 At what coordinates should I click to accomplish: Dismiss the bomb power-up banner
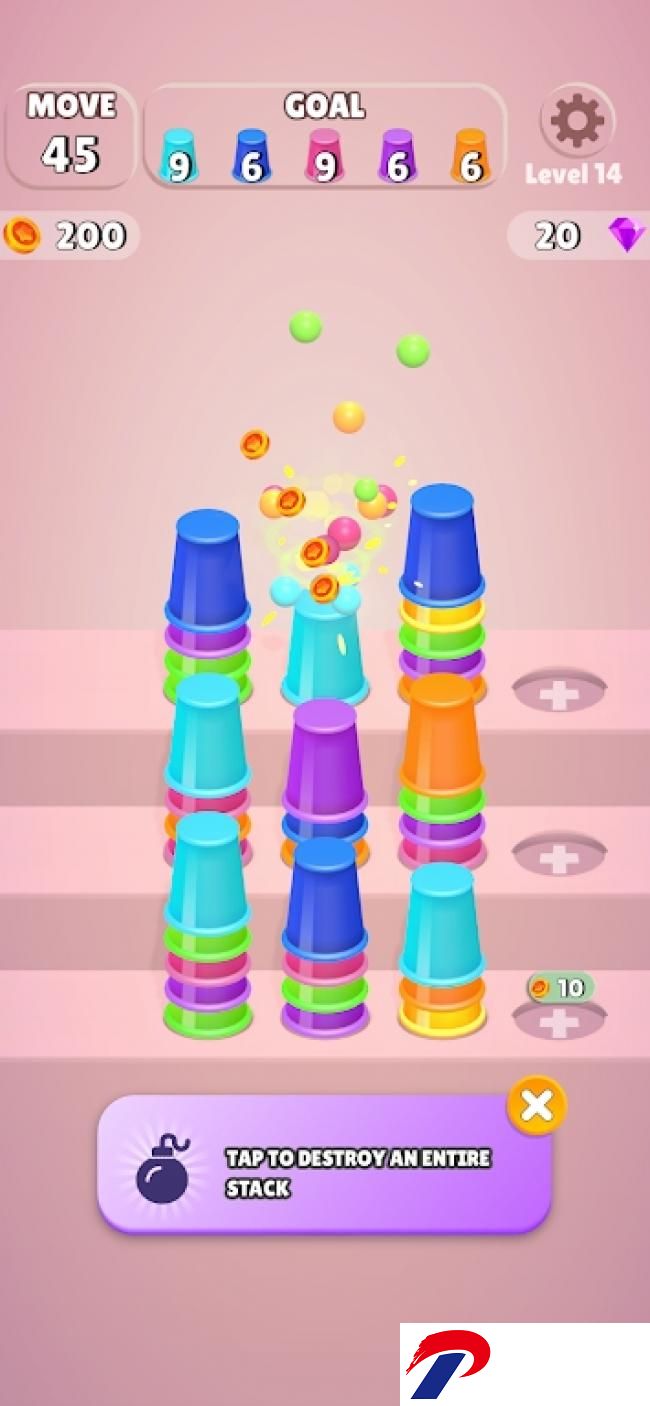[537, 1105]
